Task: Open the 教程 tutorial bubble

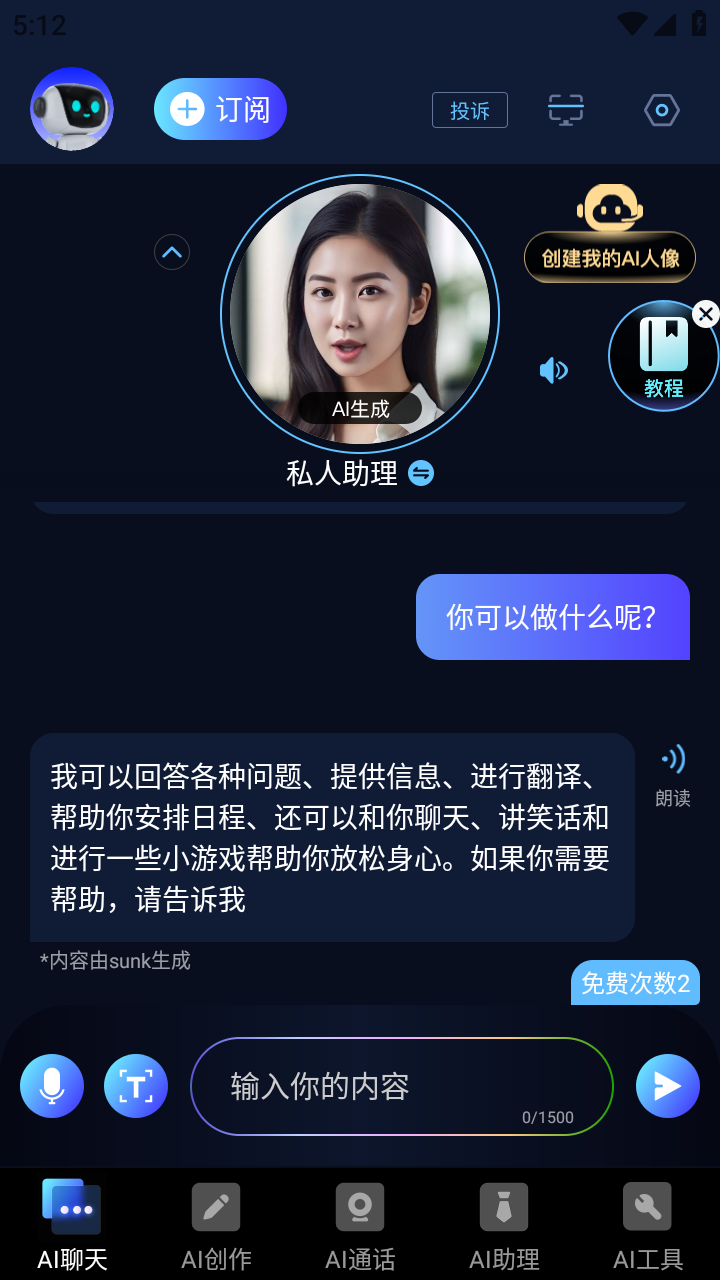Action: click(662, 357)
